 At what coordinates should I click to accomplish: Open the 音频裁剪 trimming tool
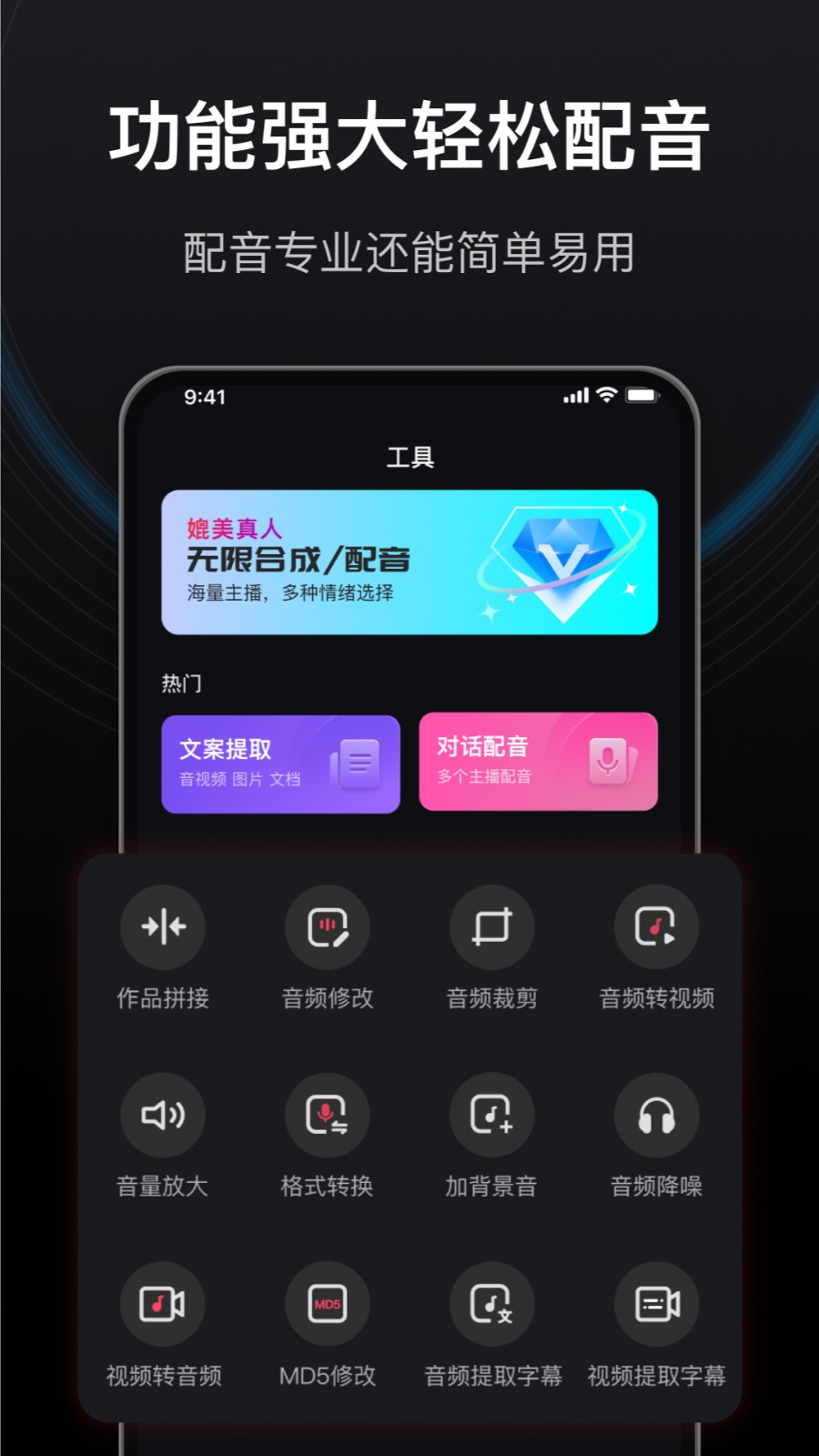click(491, 926)
